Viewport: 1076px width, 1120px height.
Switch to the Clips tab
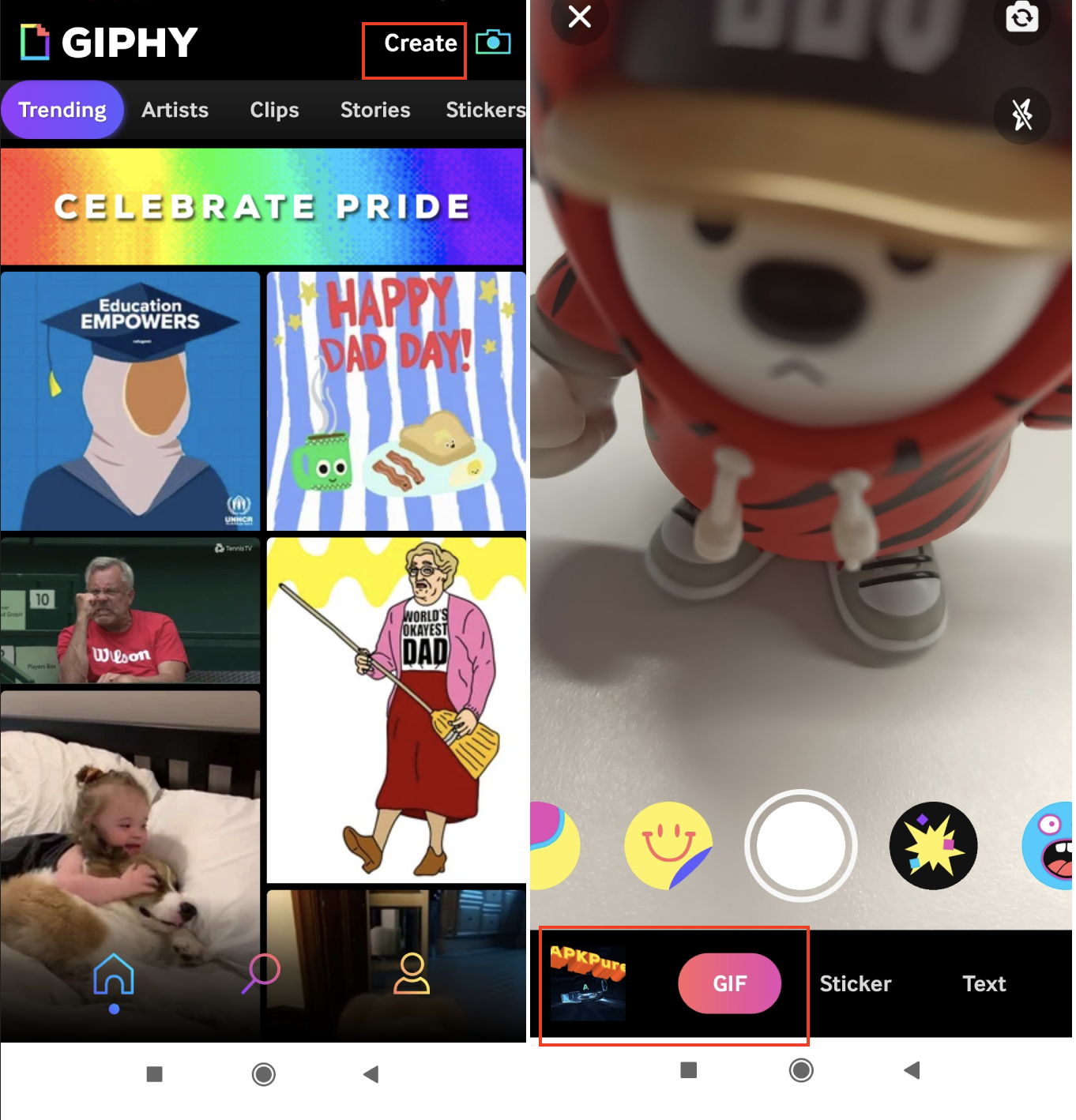click(274, 110)
